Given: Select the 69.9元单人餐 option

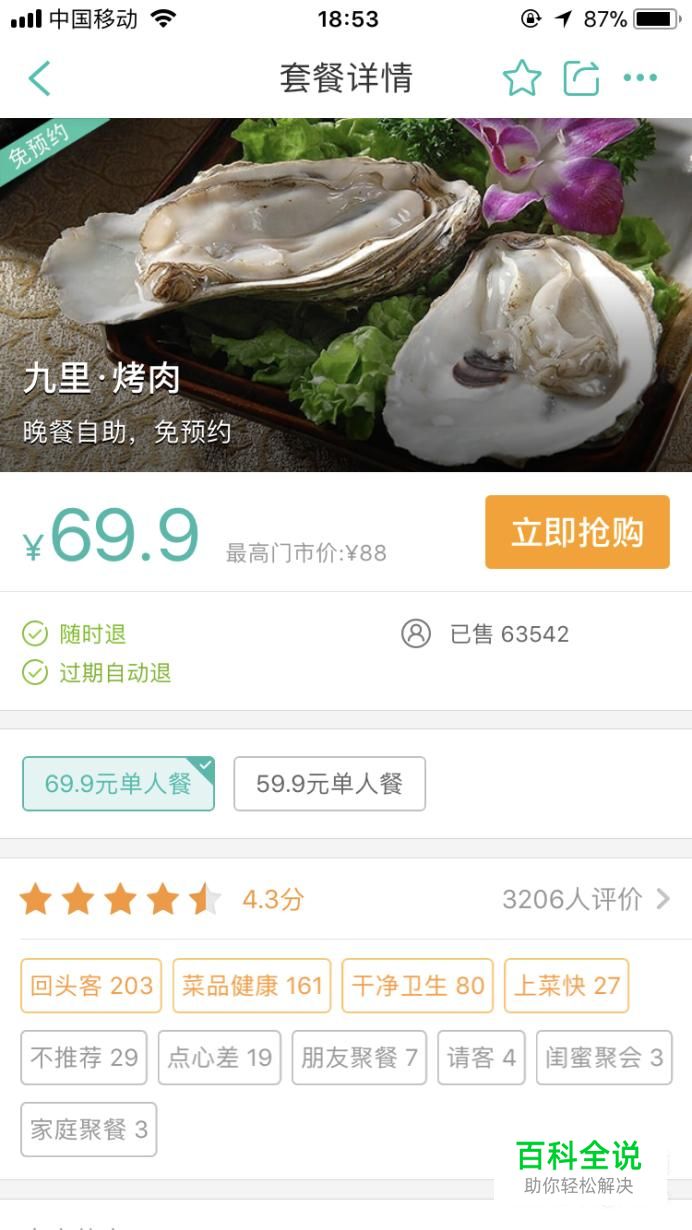Looking at the screenshot, I should point(119,783).
